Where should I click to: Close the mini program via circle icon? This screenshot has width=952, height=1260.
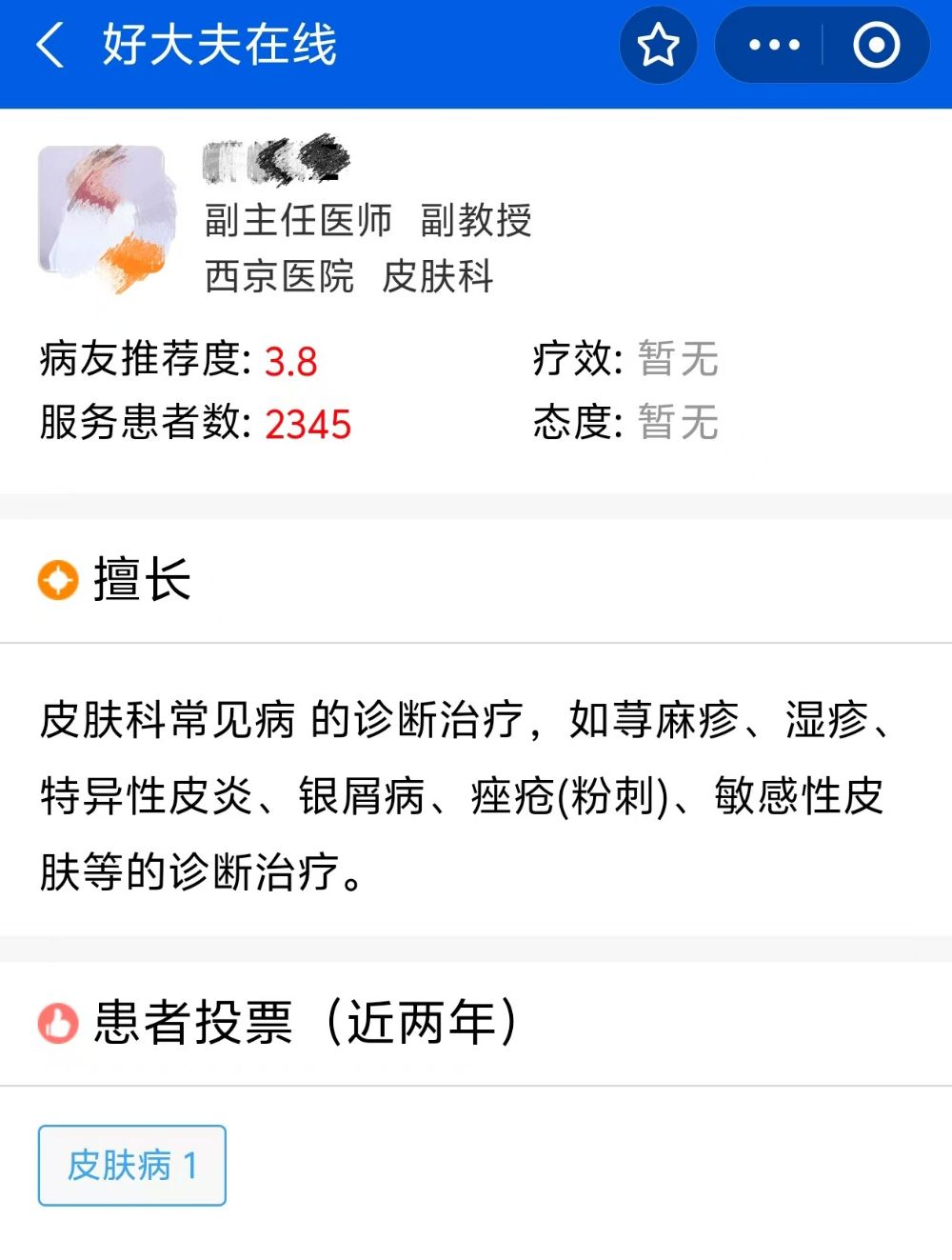pos(876,45)
